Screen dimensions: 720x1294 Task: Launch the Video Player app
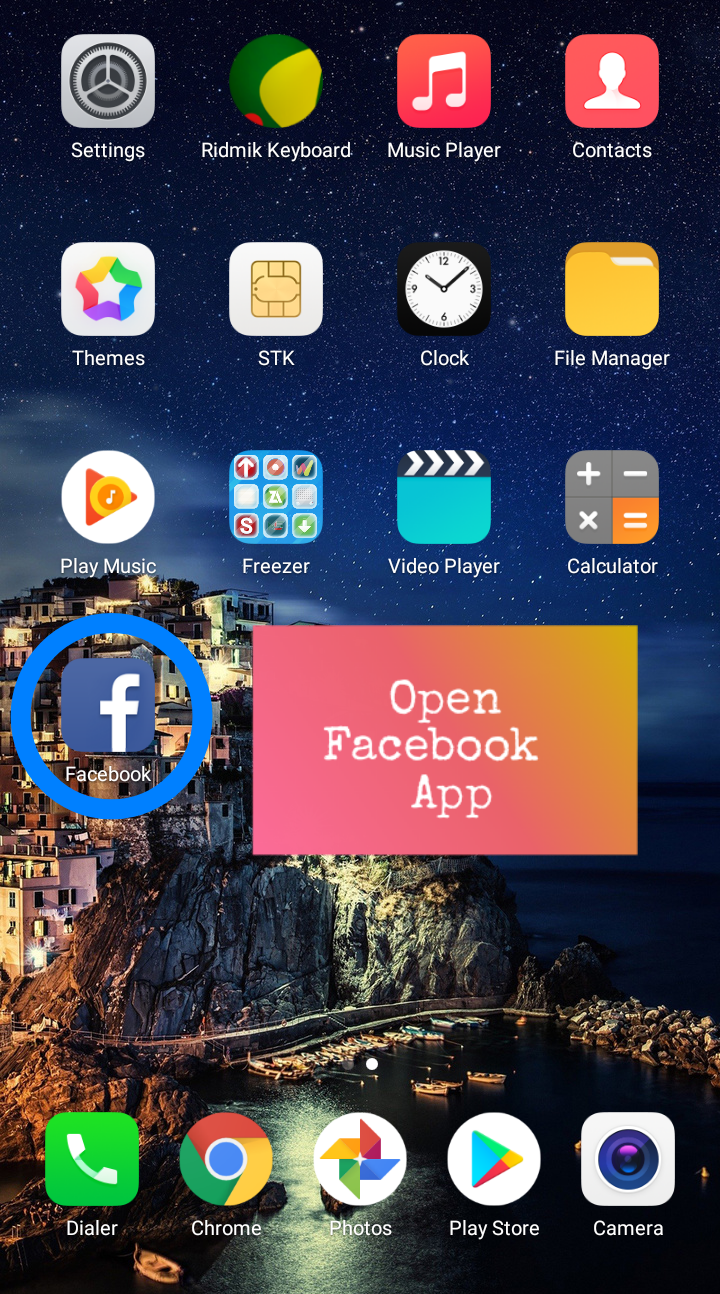444,498
